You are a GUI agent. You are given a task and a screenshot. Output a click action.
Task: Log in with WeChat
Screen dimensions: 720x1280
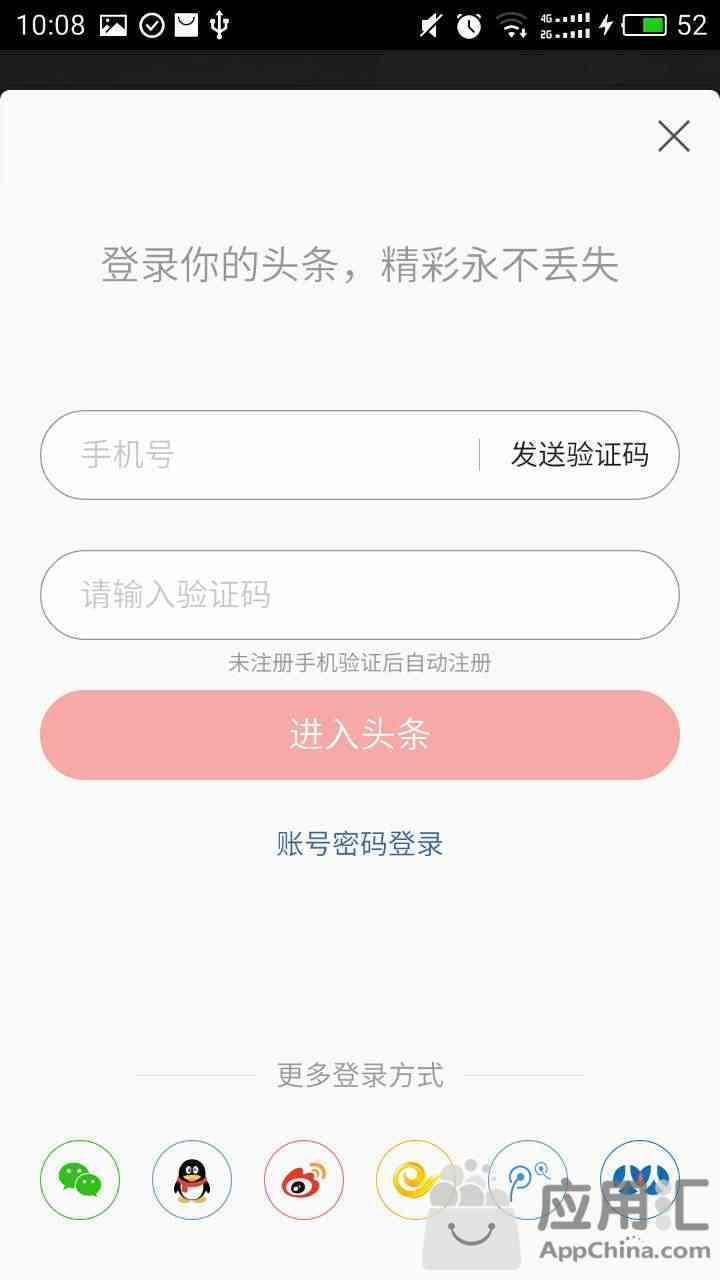click(80, 1180)
